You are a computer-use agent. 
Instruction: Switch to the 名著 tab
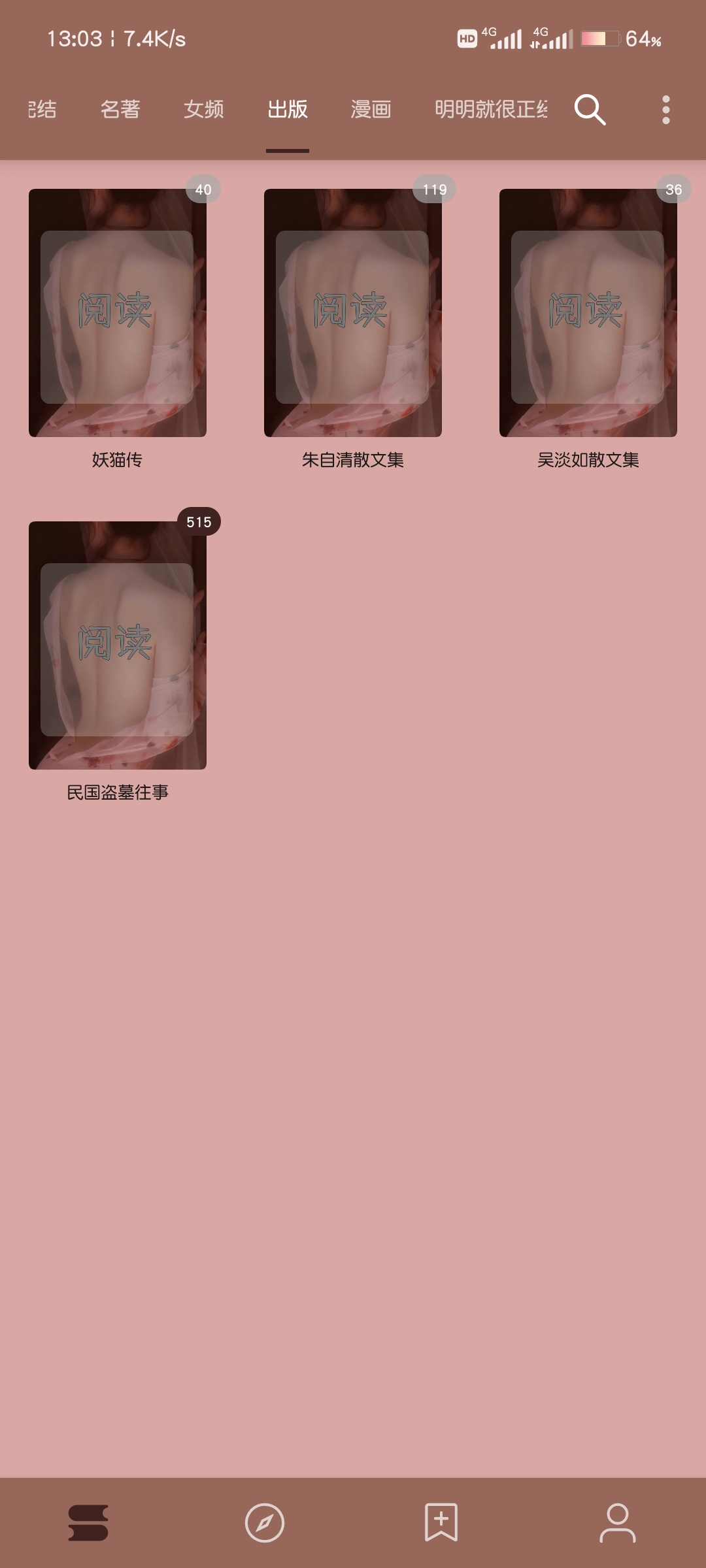(120, 109)
